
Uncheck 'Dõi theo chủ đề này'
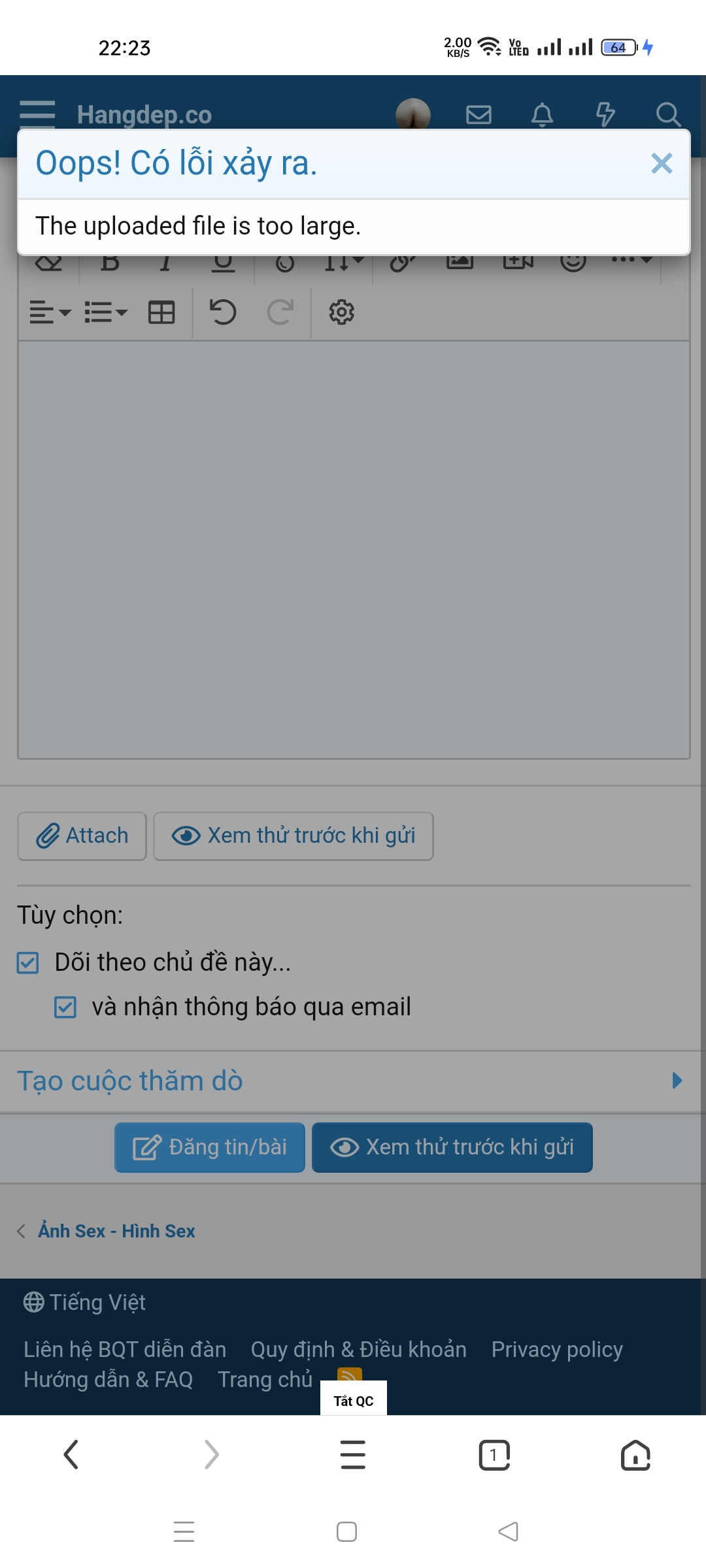point(28,962)
